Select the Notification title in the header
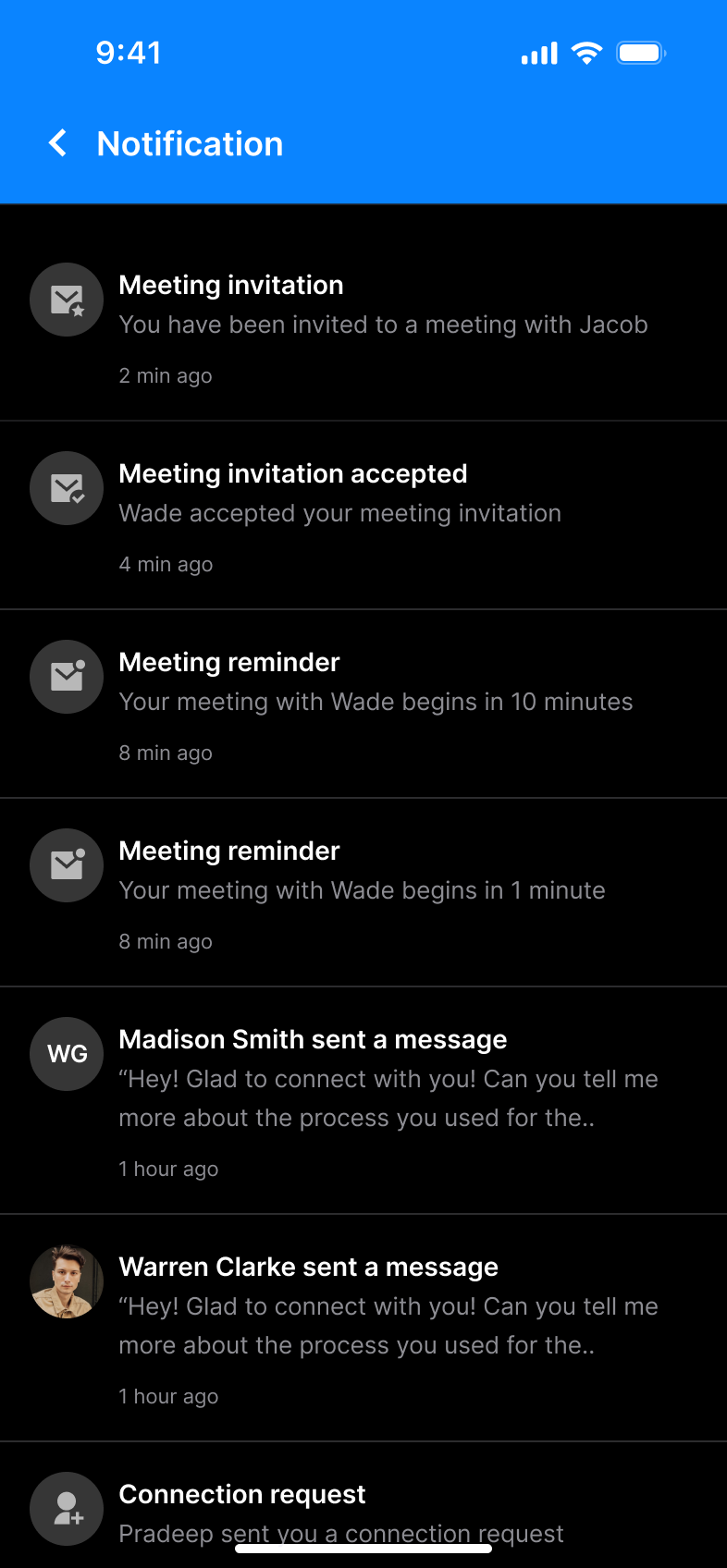The image size is (727, 1568). tap(190, 143)
